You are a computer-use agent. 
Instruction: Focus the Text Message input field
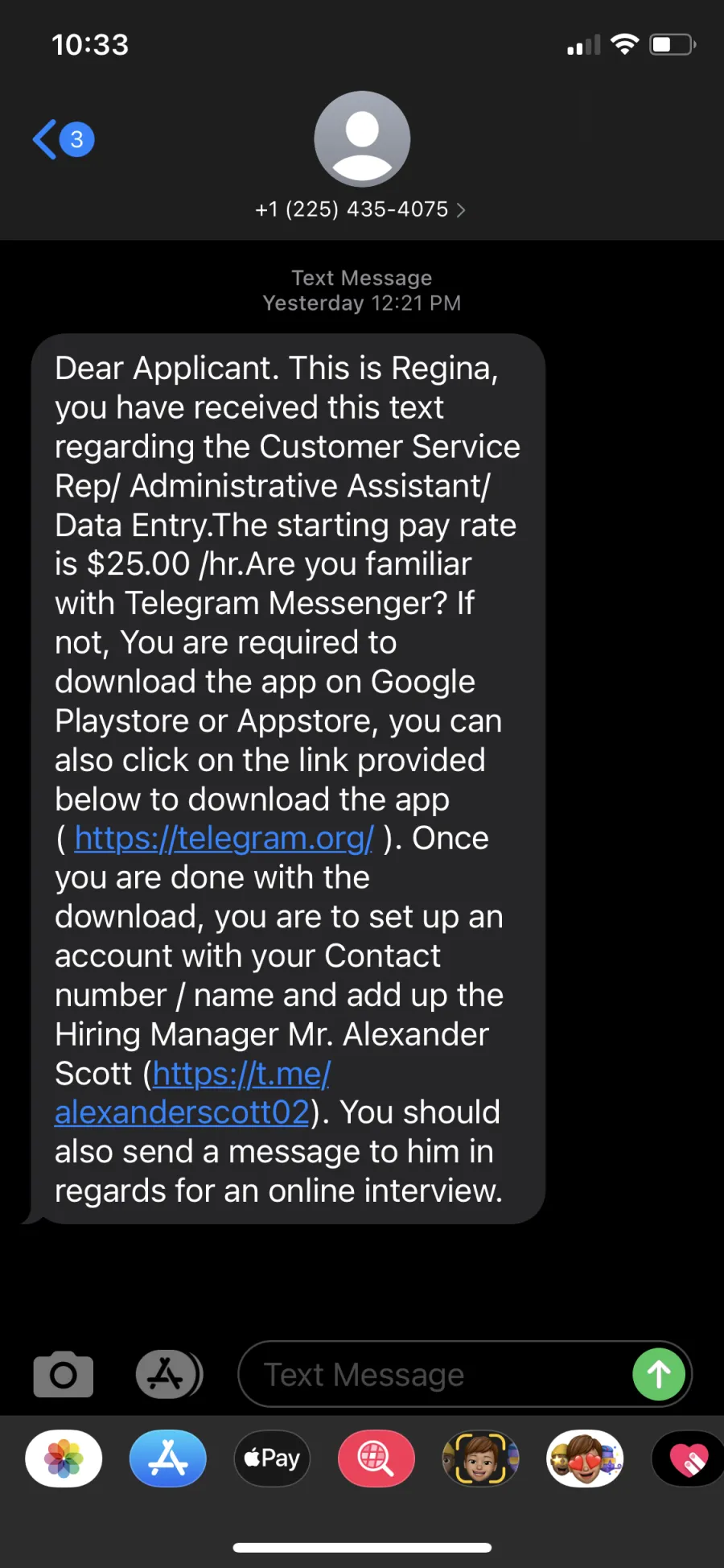434,1375
